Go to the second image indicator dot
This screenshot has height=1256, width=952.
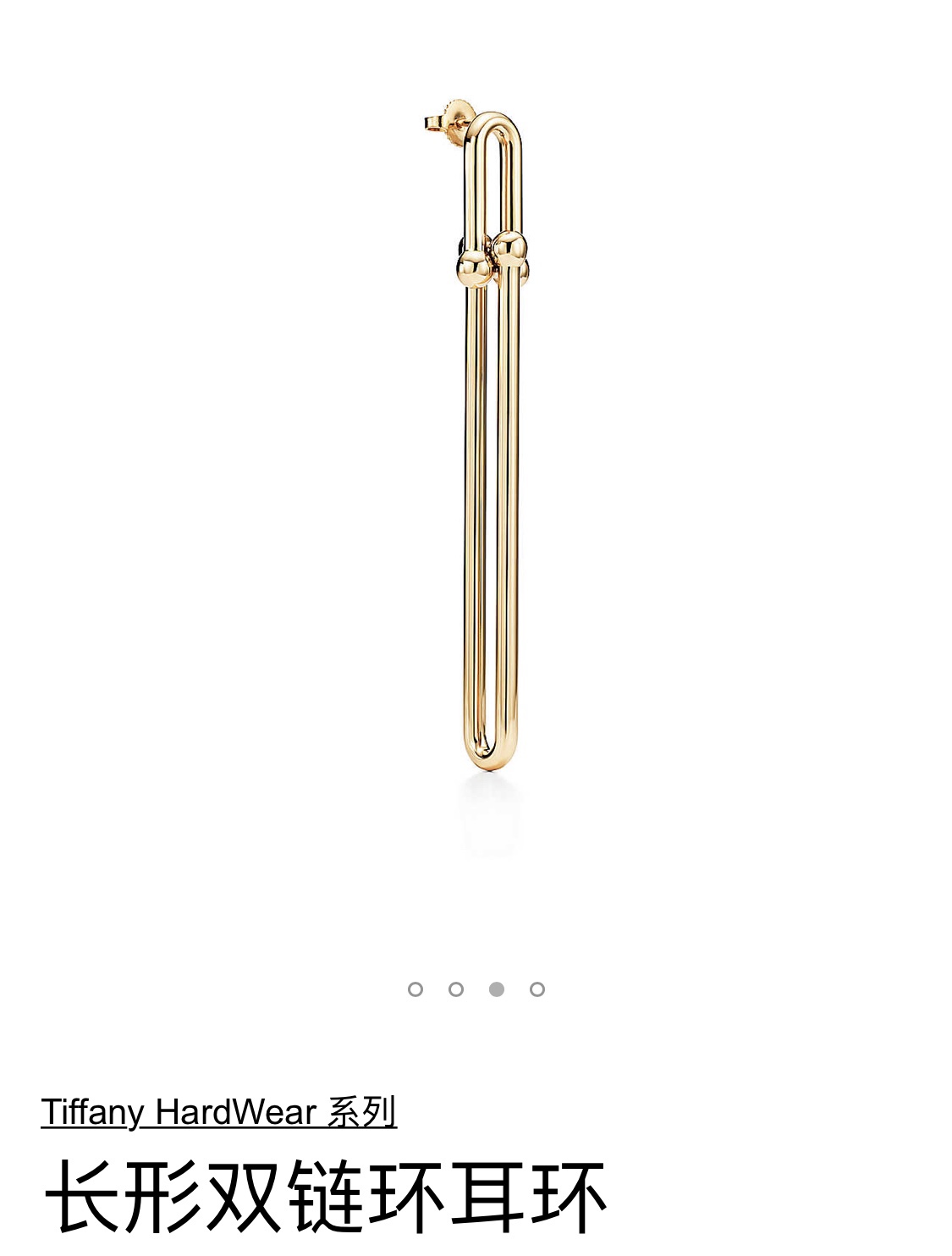[x=455, y=989]
